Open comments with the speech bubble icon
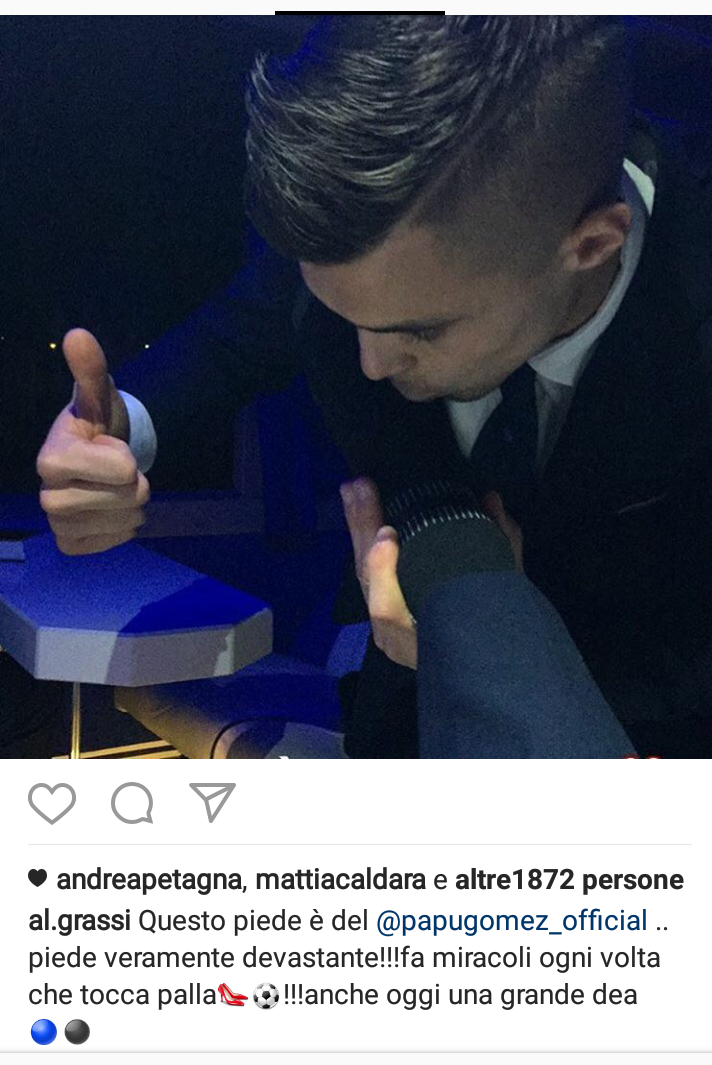Screen dimensions: 712x1065 point(132,803)
